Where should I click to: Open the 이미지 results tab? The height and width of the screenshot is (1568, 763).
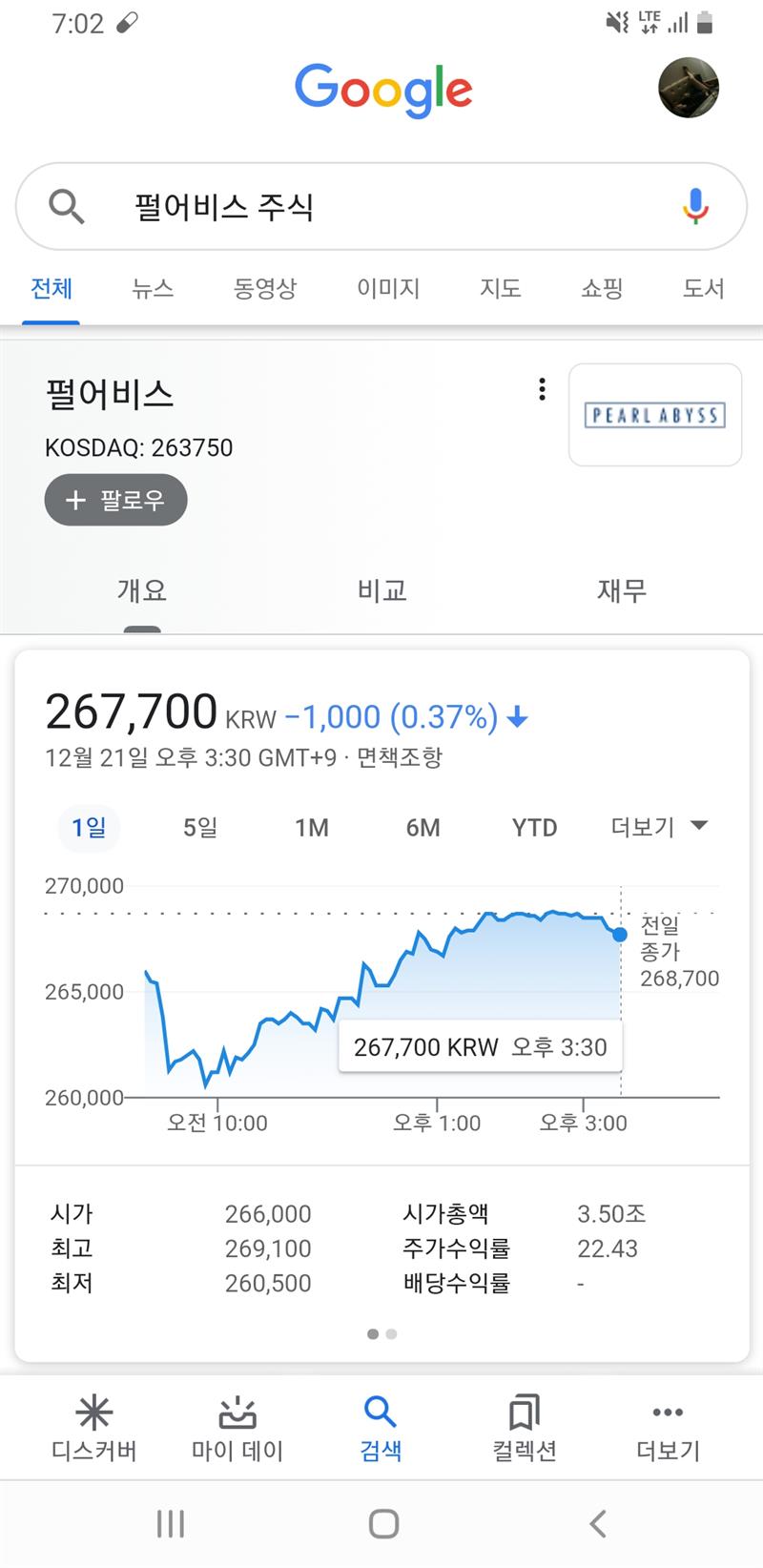point(388,288)
